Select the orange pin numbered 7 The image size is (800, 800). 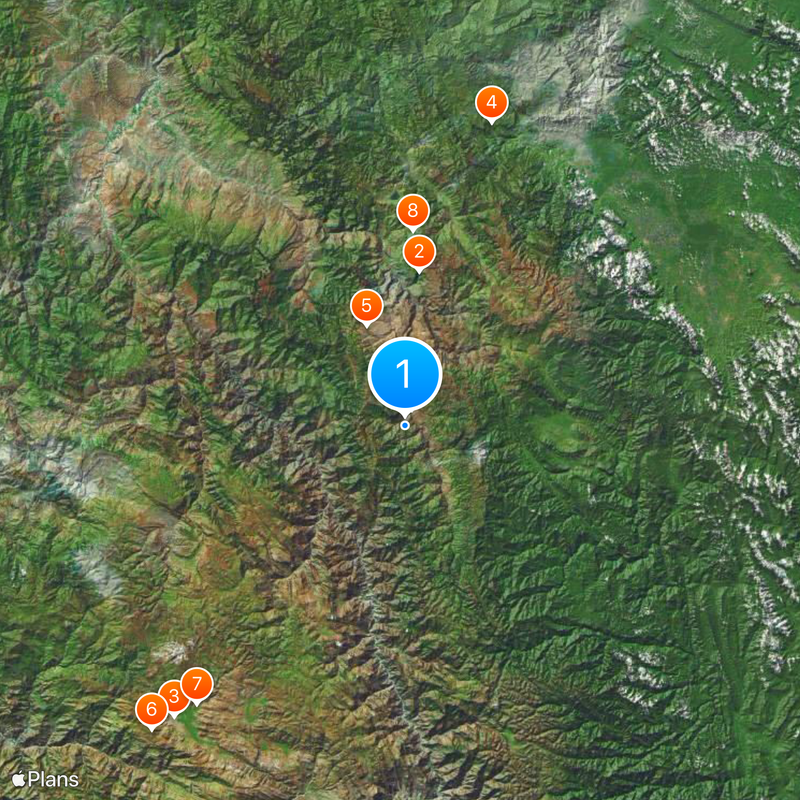click(197, 684)
